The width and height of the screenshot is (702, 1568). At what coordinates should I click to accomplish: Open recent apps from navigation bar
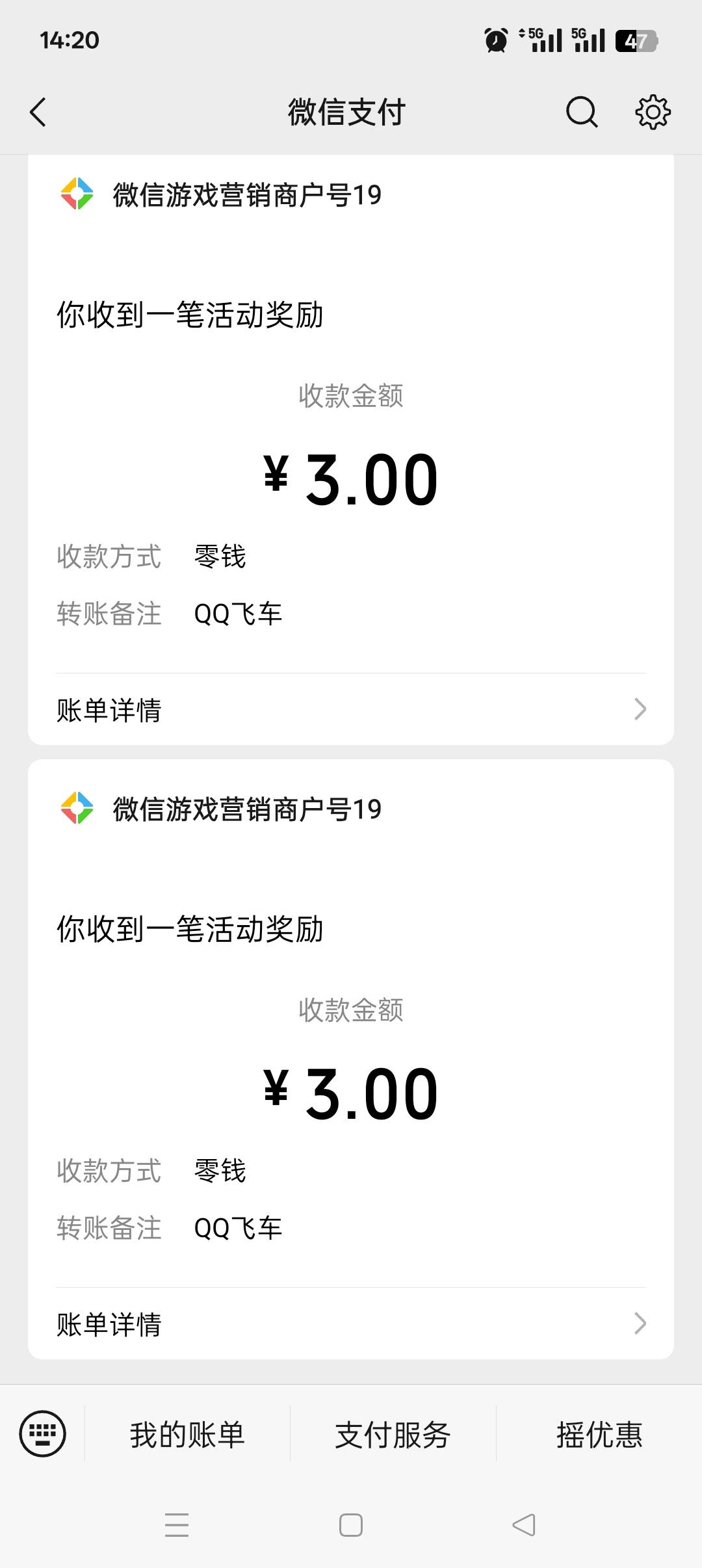click(177, 1525)
